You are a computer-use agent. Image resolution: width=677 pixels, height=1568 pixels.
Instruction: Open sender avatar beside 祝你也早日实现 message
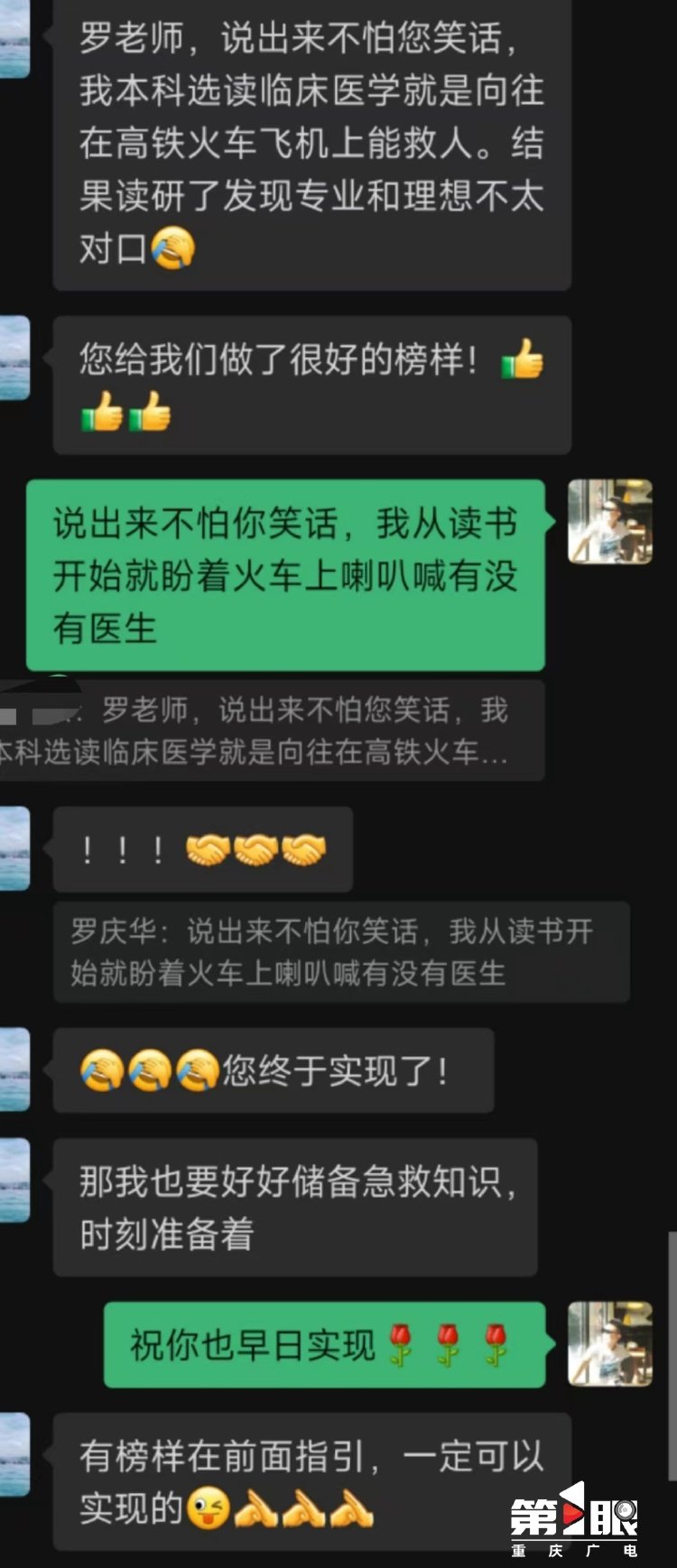[609, 1343]
